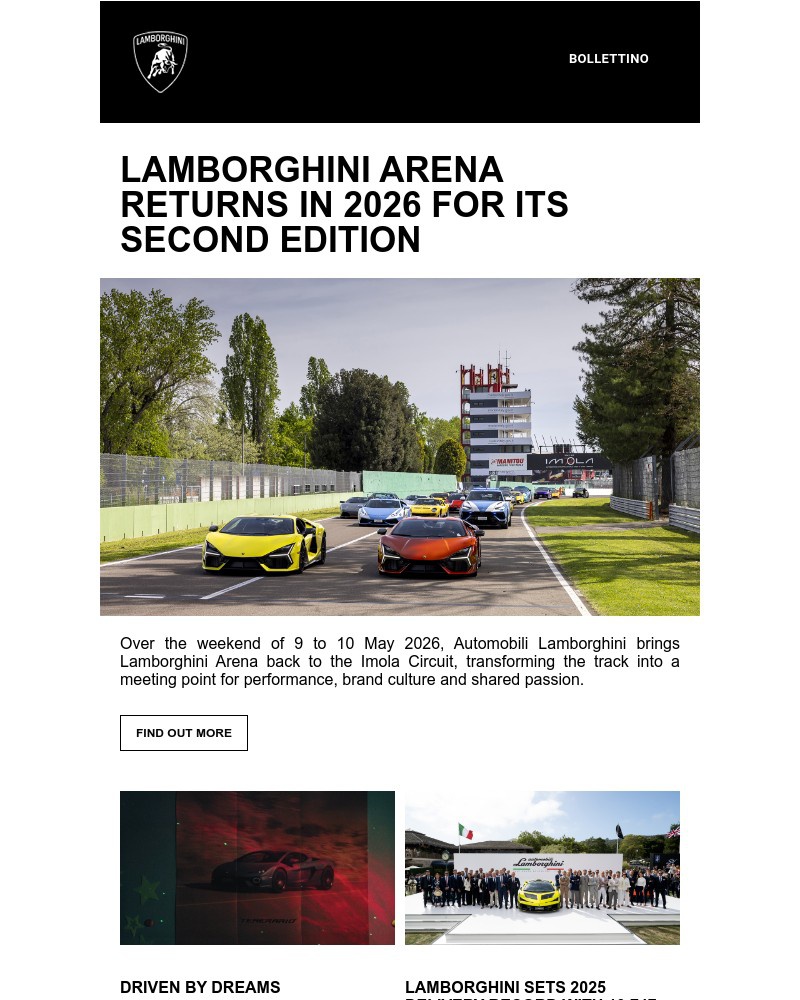Select the BOLLETTINO label text

(609, 59)
